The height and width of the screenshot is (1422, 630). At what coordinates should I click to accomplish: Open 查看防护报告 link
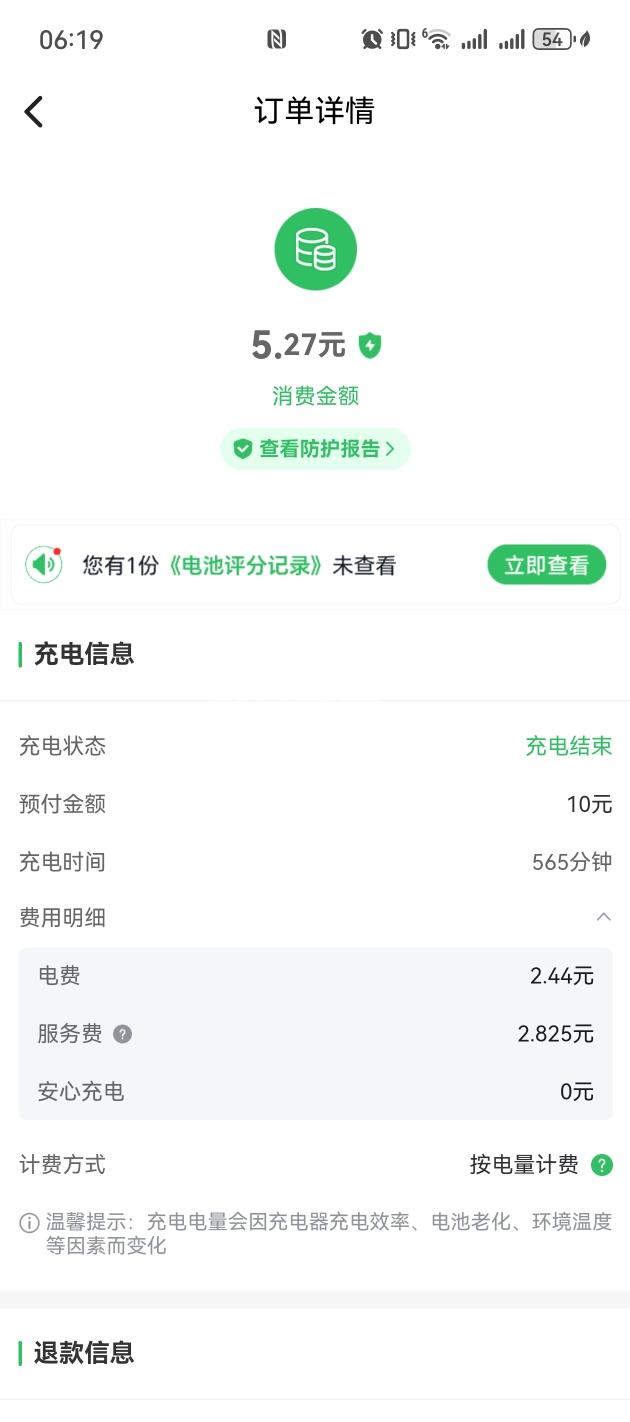(x=315, y=449)
